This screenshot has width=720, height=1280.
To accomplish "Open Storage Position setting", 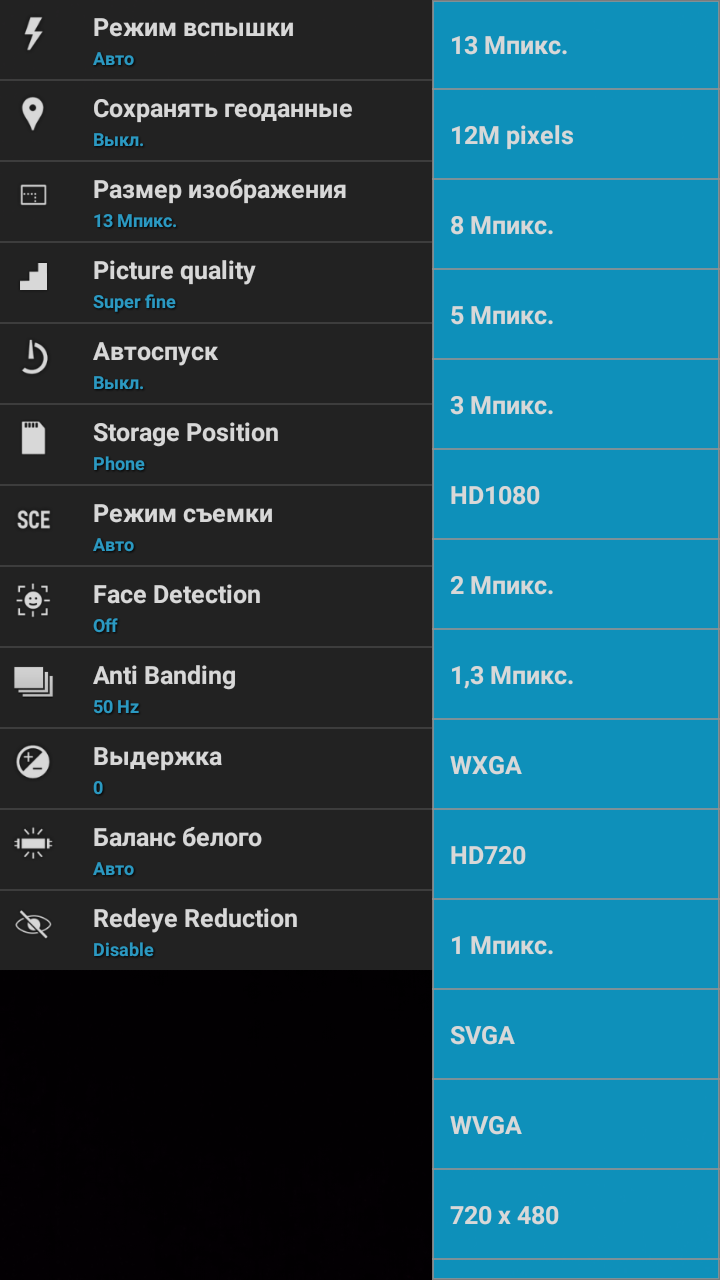I will (x=216, y=445).
